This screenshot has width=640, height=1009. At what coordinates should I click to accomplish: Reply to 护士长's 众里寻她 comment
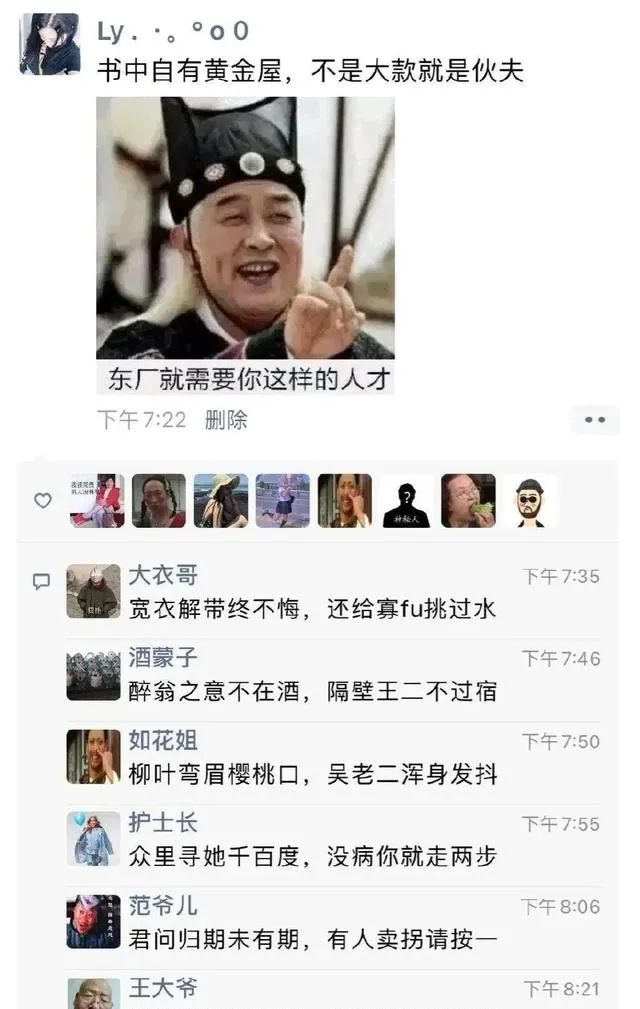(312, 856)
